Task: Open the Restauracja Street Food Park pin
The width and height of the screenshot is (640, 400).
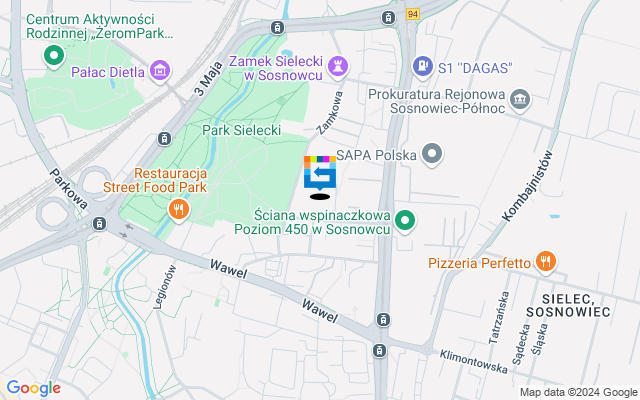Action: [x=179, y=208]
